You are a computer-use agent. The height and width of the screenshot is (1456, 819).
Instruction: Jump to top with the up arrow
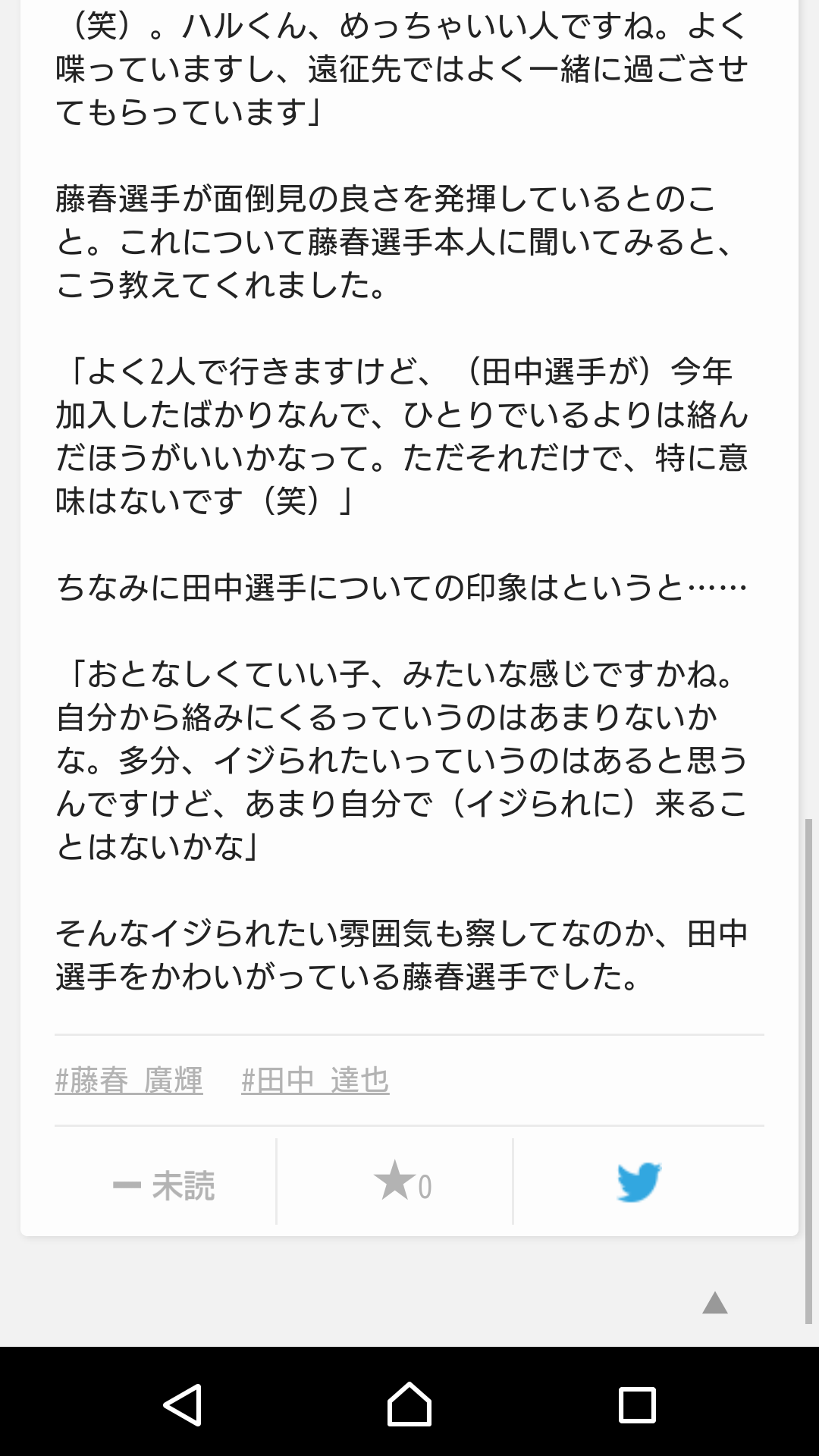coord(714,1303)
